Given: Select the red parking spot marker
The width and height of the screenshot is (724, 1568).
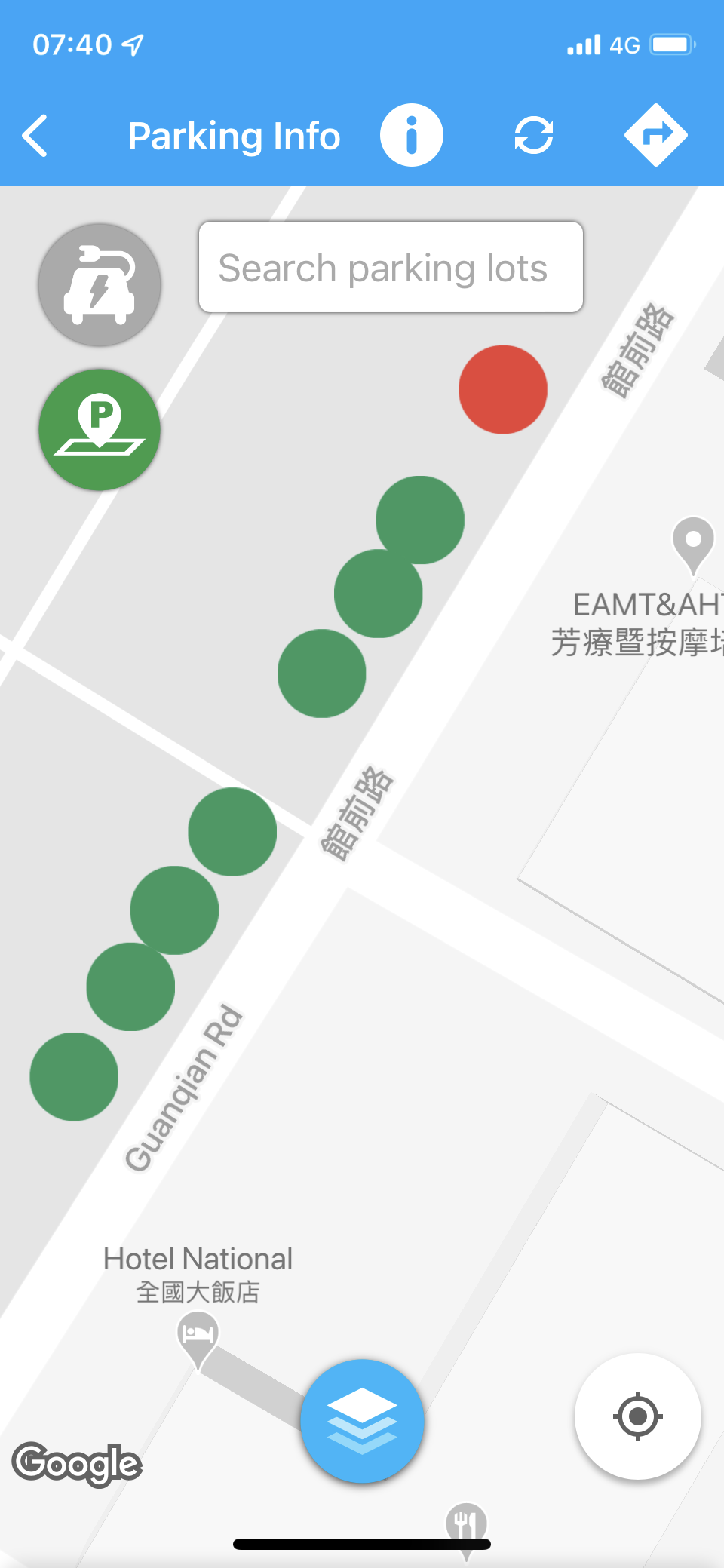Looking at the screenshot, I should coord(503,390).
